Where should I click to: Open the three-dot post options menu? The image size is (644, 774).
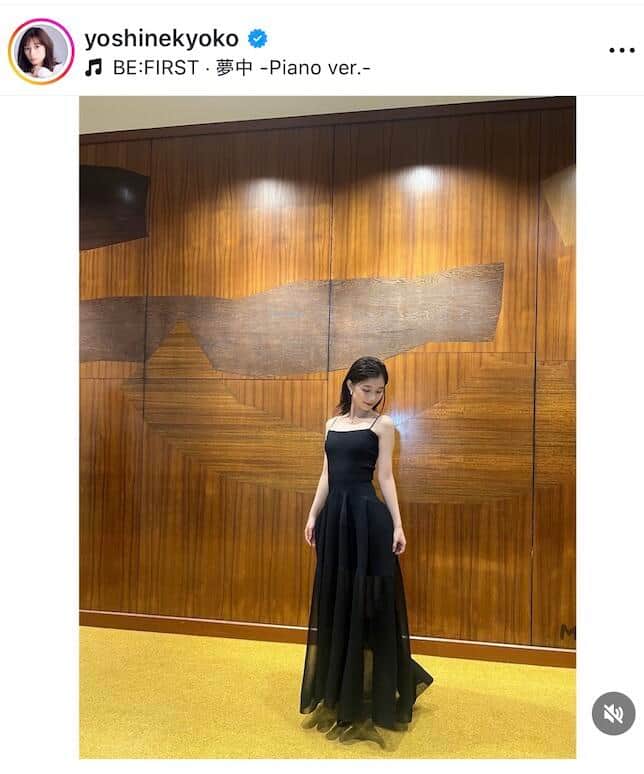(621, 50)
